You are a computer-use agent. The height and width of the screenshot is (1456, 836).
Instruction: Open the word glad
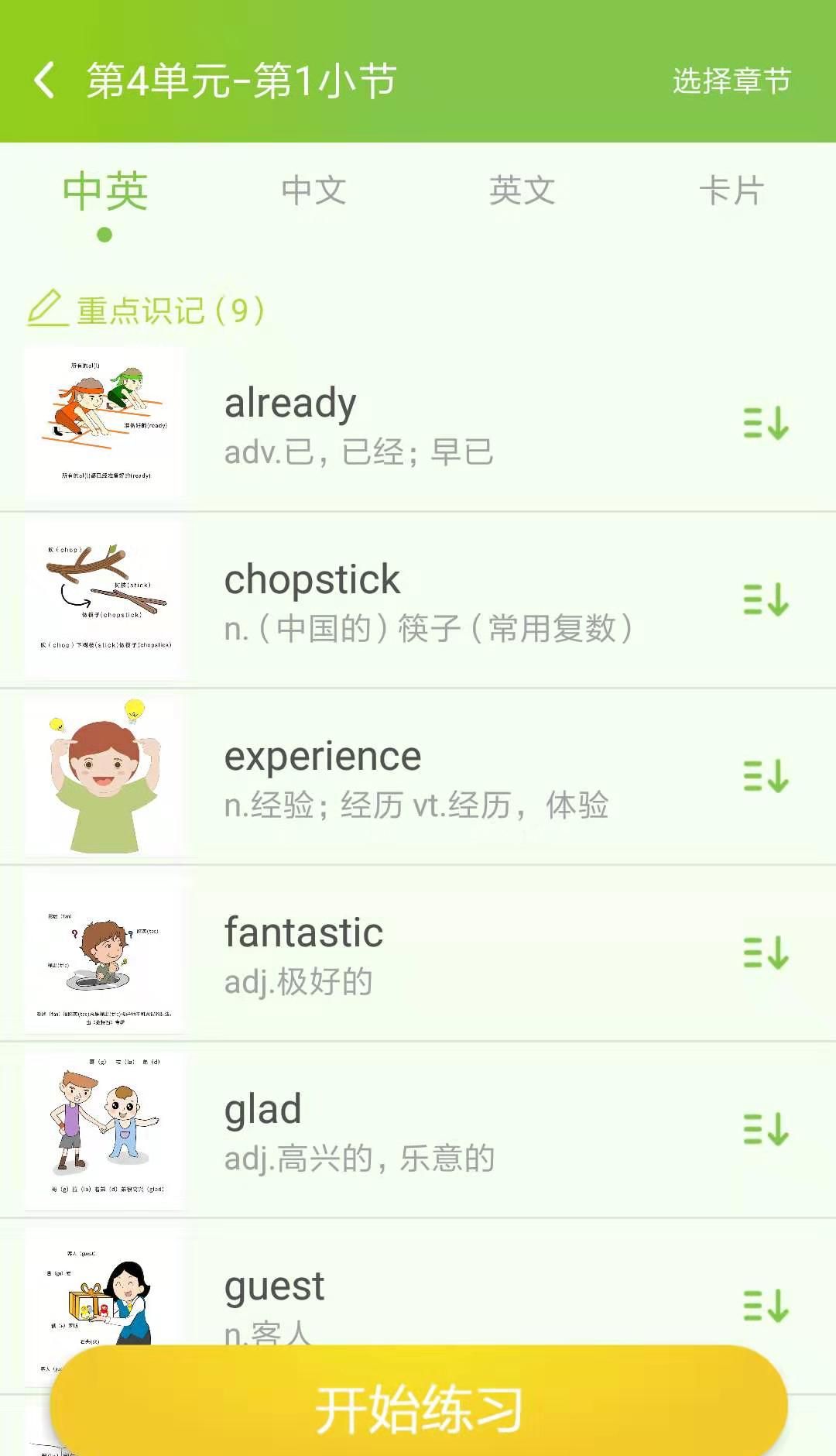coord(263,1109)
